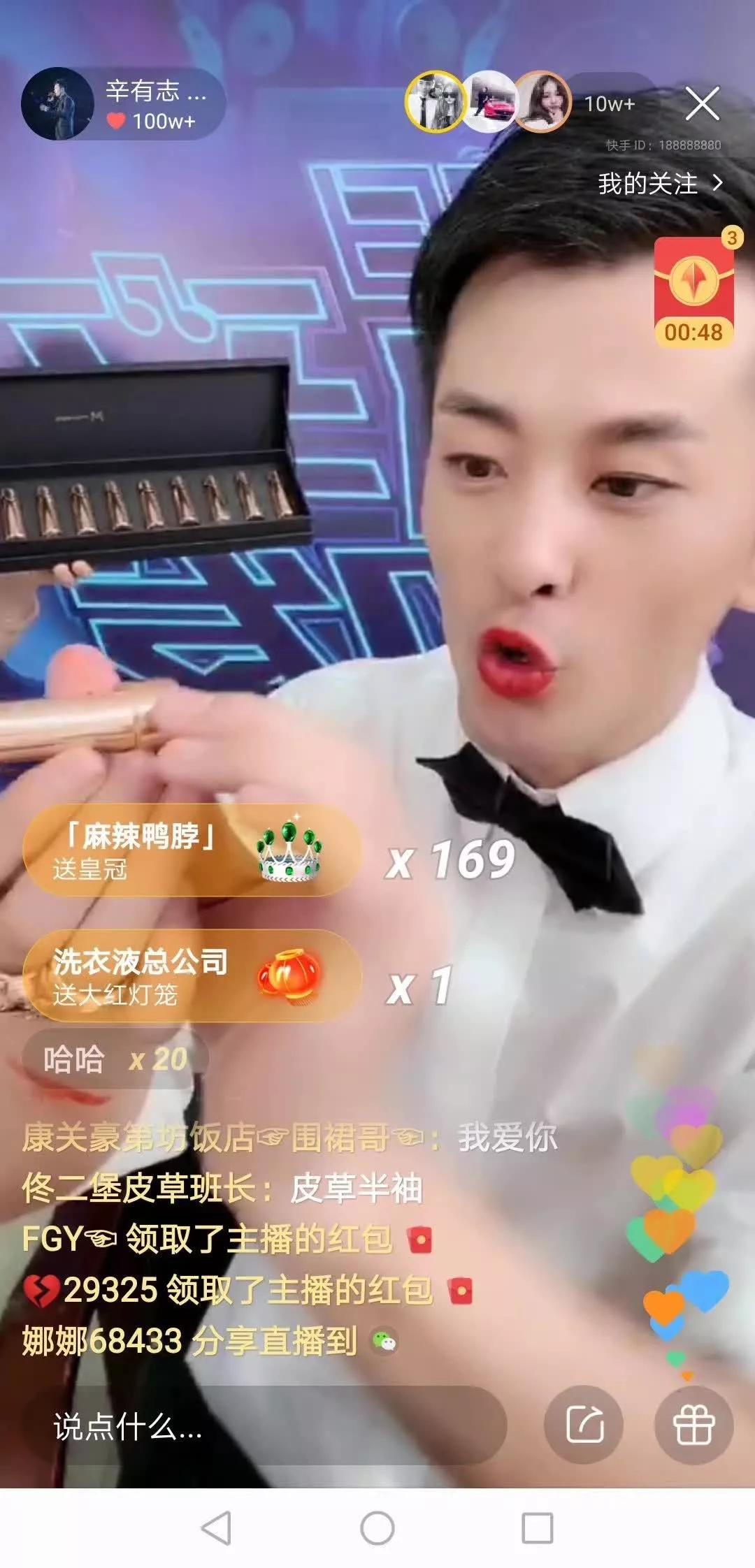755x1568 pixels.
Task: Open 洗衣液总公司 lantern gift banner
Action: click(192, 977)
